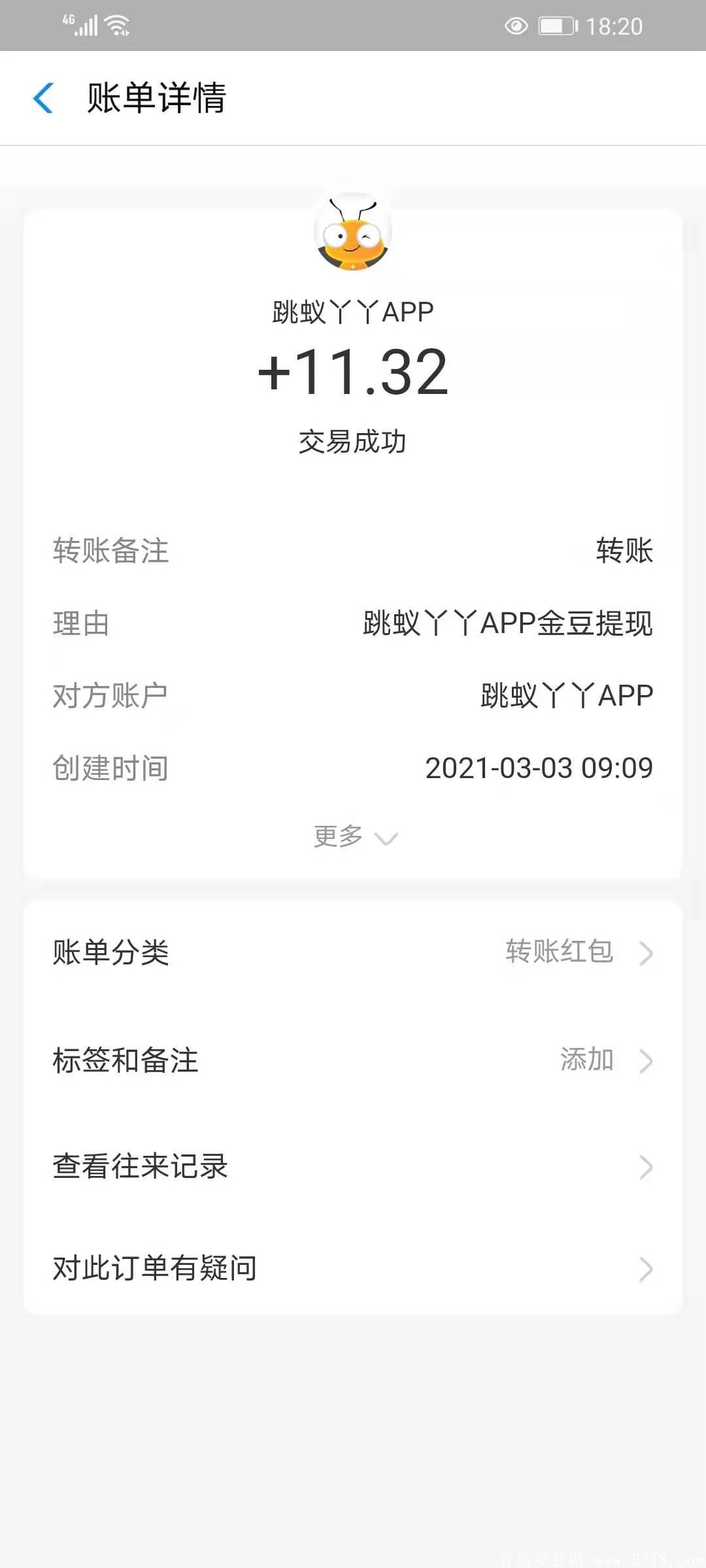Tap the Wi-Fi icon in the status bar
The height and width of the screenshot is (1568, 706).
(x=116, y=25)
